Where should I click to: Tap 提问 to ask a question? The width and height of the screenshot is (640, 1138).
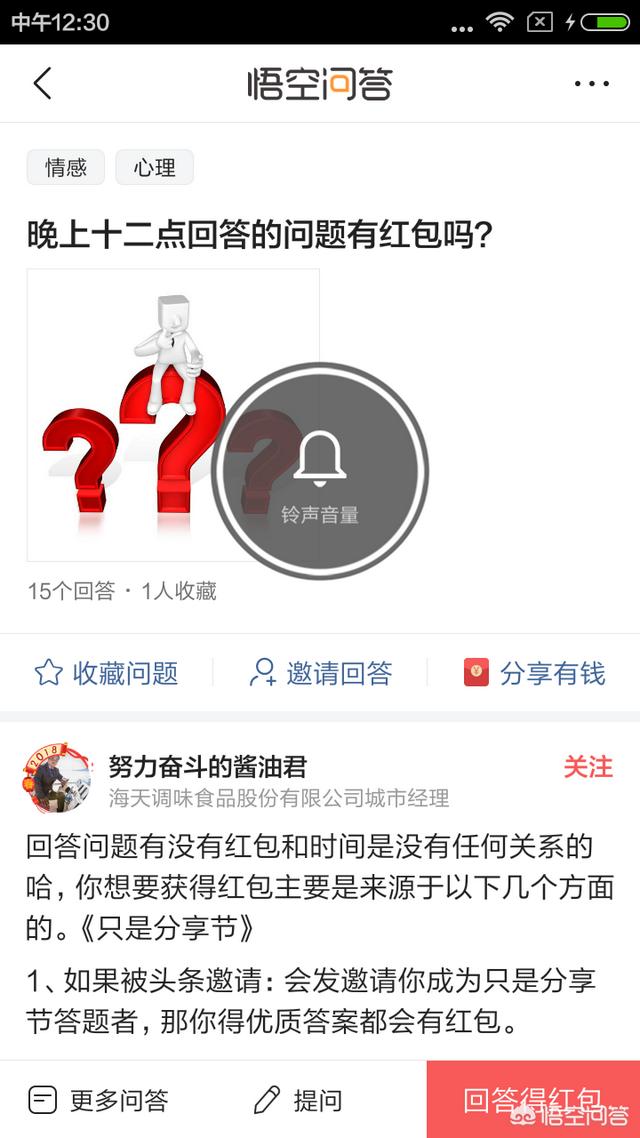[298, 1101]
